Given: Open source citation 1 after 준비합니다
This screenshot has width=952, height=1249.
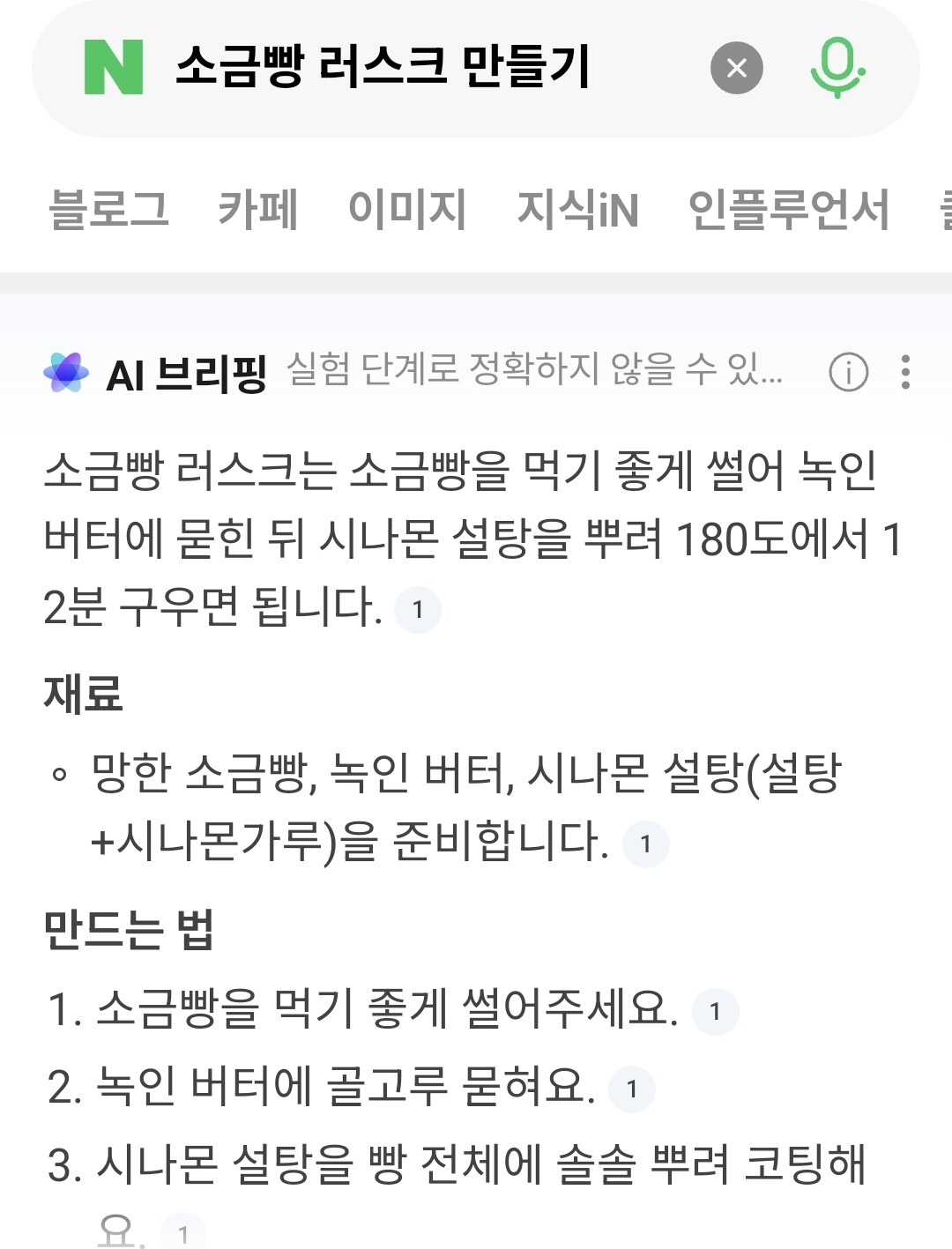Looking at the screenshot, I should click(x=646, y=844).
